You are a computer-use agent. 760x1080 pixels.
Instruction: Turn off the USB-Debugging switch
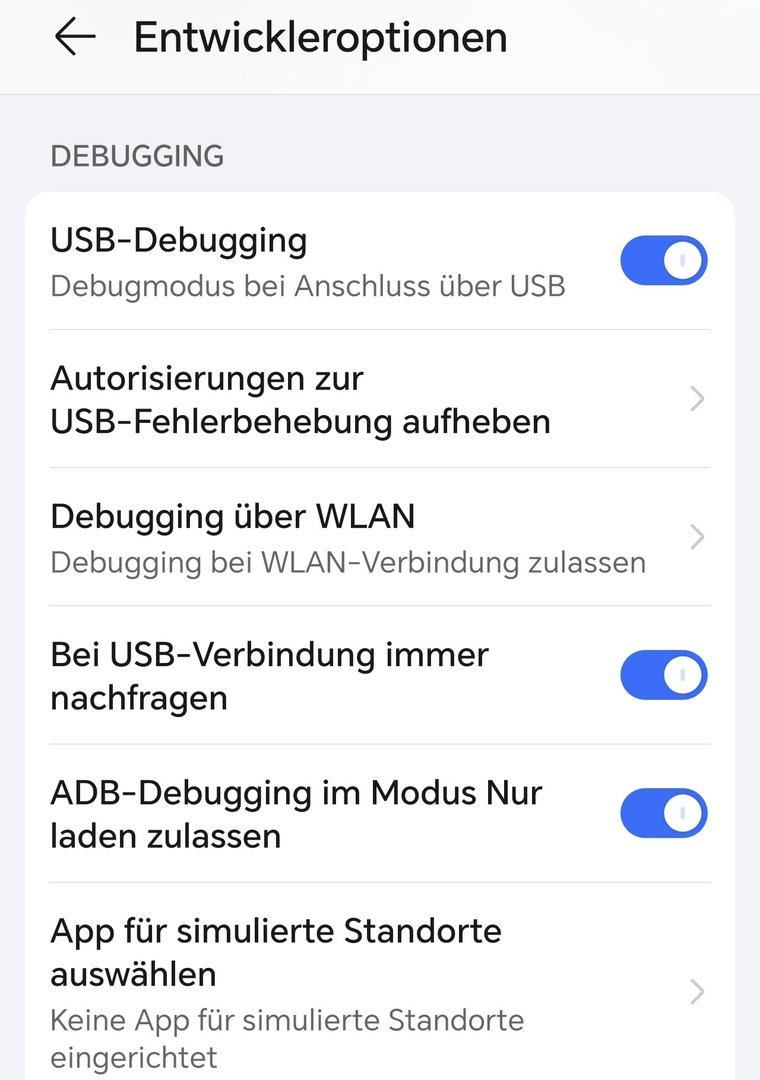pyautogui.click(x=663, y=262)
